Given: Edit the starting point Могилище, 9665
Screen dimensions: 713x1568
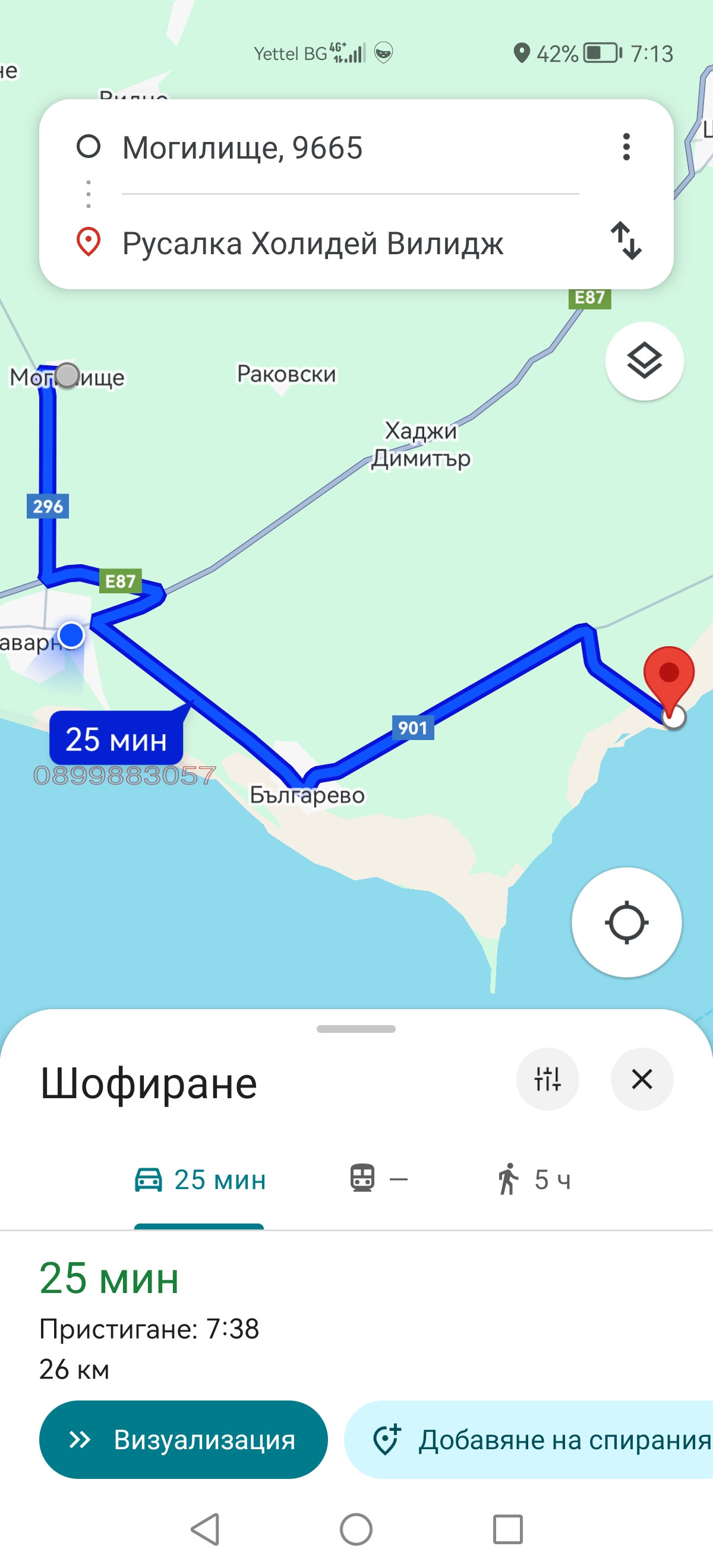Looking at the screenshot, I should coord(242,148).
